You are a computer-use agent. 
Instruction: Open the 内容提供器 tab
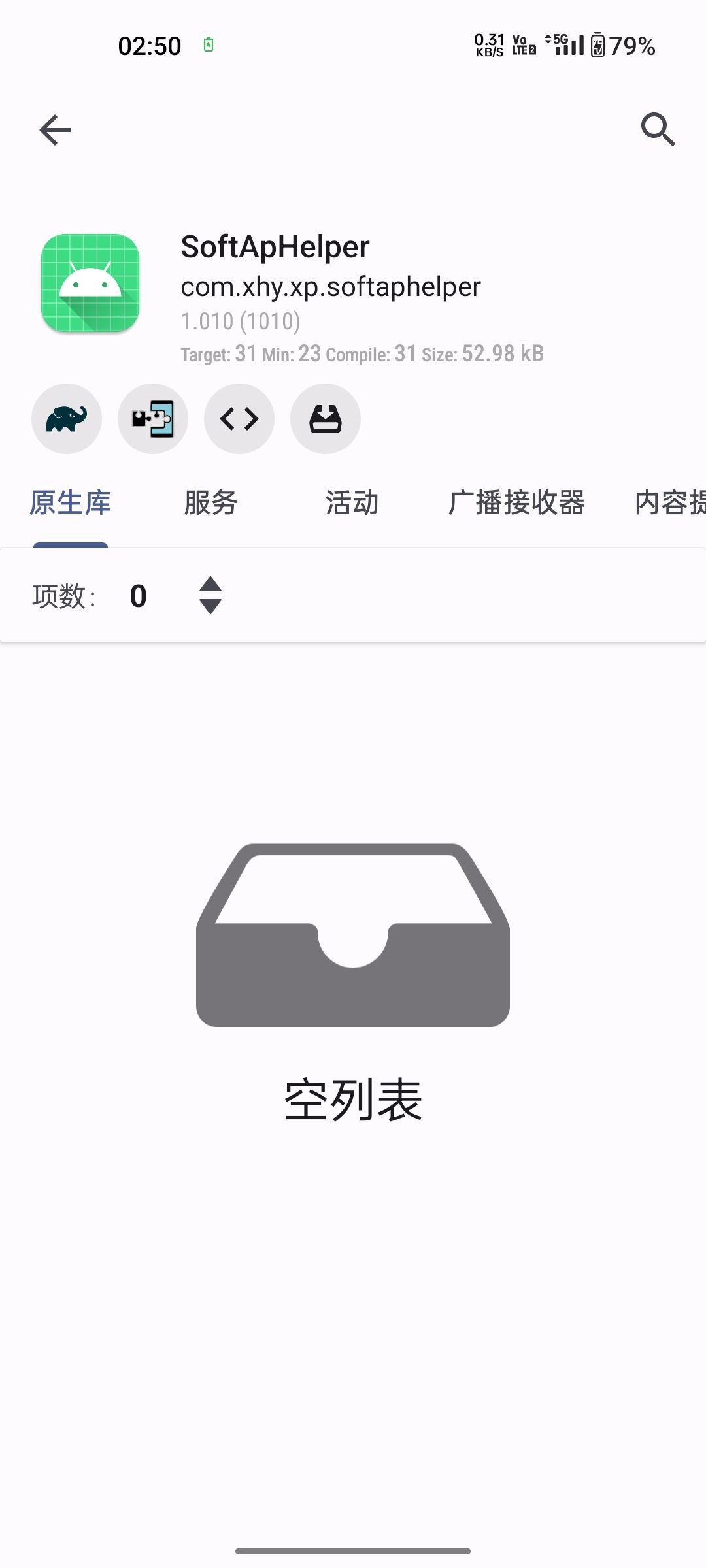pyautogui.click(x=673, y=503)
